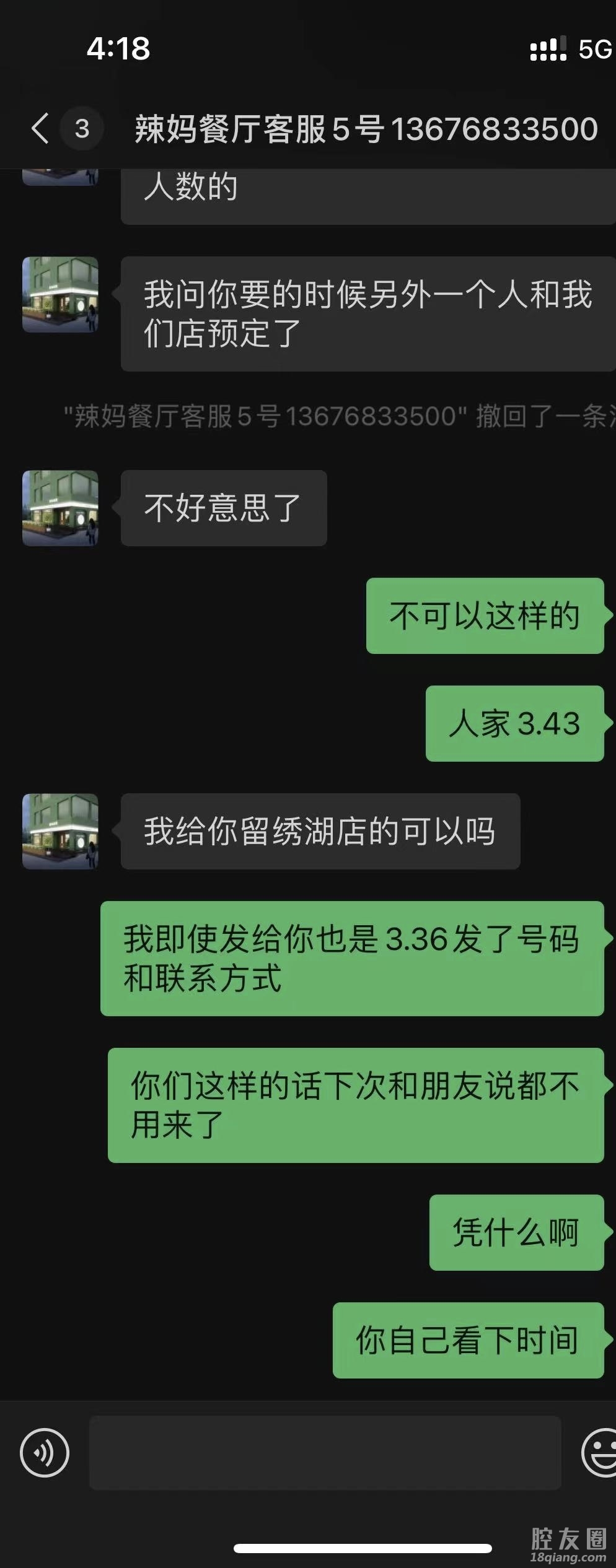Go back to the chat list
Image resolution: width=616 pixels, height=1568 pixels.
(x=41, y=129)
